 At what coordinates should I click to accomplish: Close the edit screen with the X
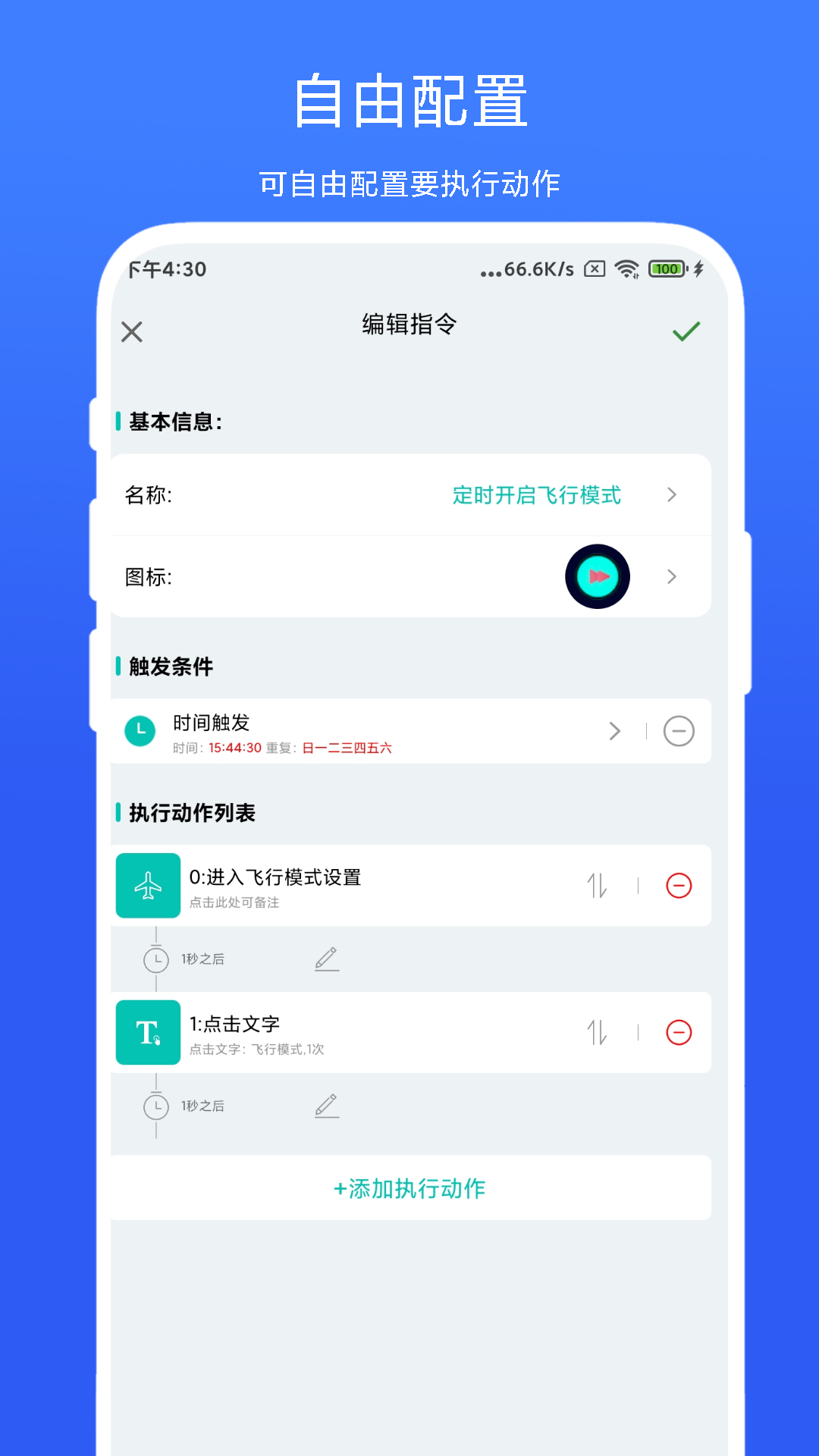(132, 331)
